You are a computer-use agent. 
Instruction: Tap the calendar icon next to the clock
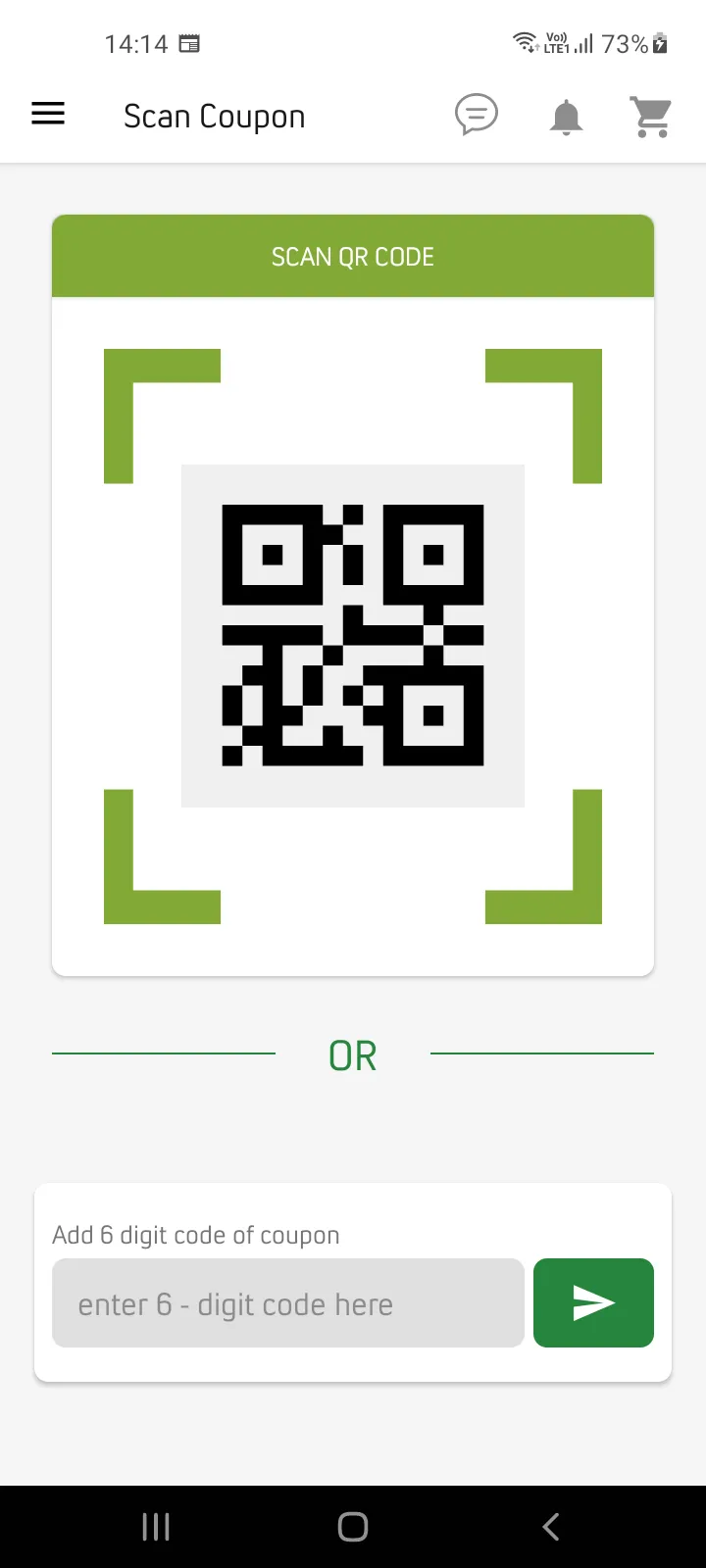pyautogui.click(x=189, y=43)
